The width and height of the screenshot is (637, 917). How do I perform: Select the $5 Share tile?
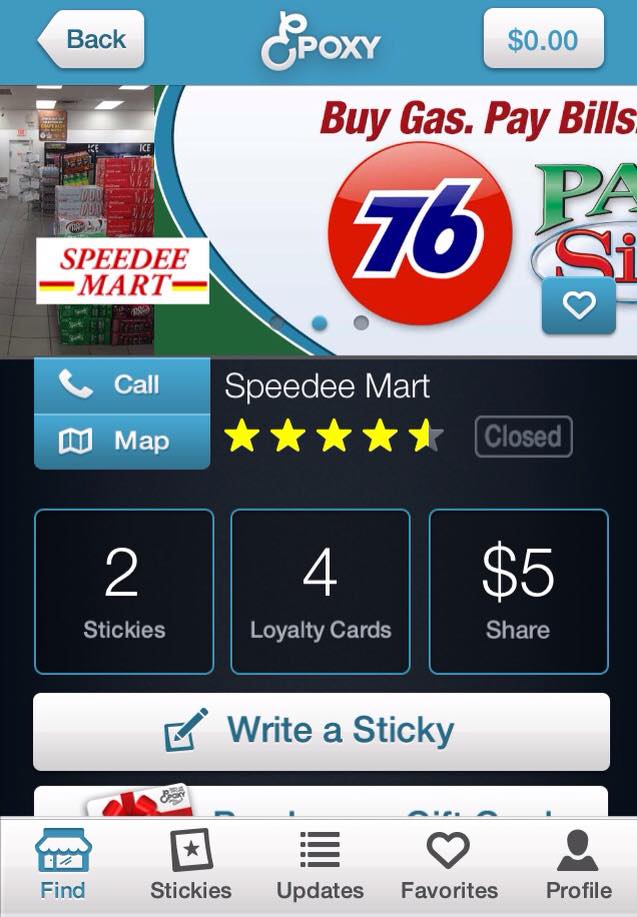pos(518,591)
